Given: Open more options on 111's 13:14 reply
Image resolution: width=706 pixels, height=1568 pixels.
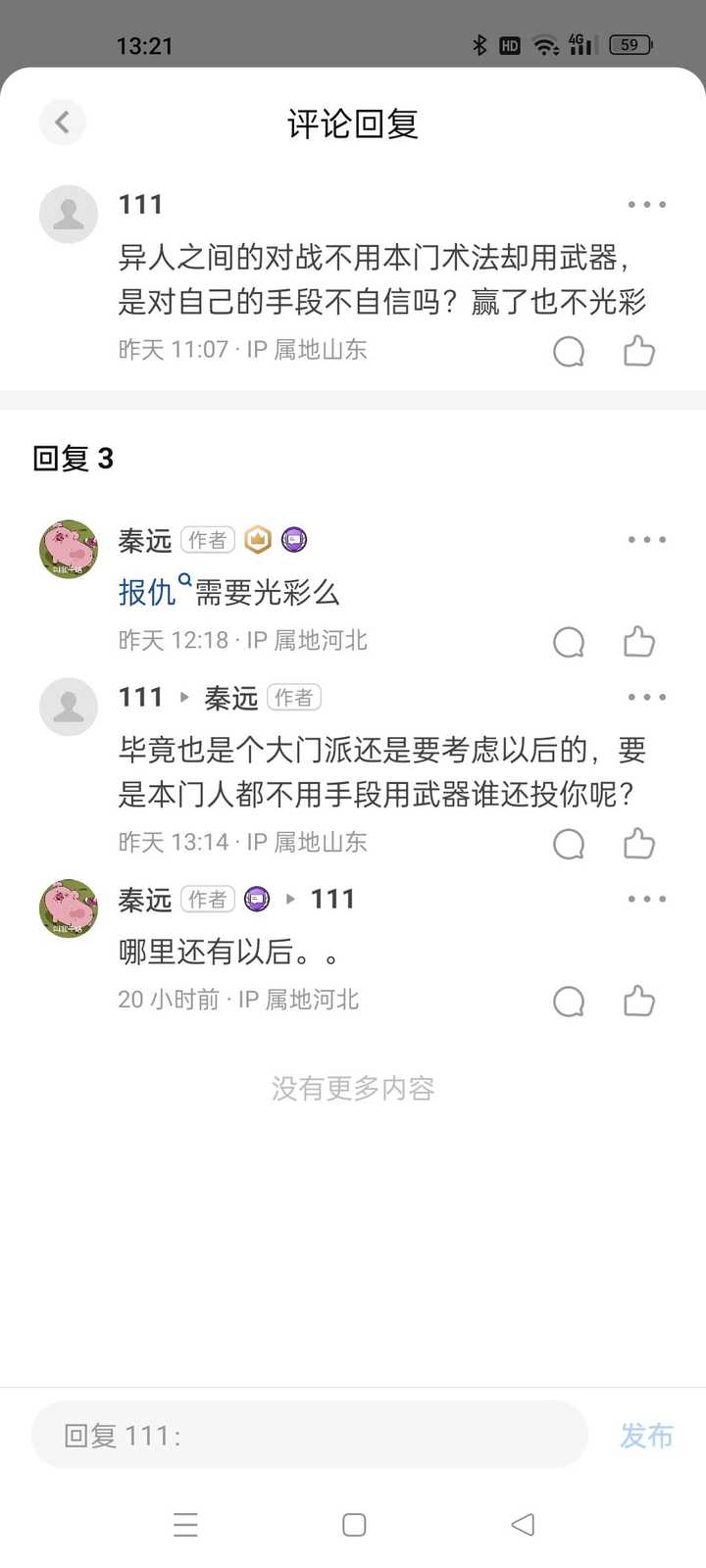Looking at the screenshot, I should click(647, 698).
